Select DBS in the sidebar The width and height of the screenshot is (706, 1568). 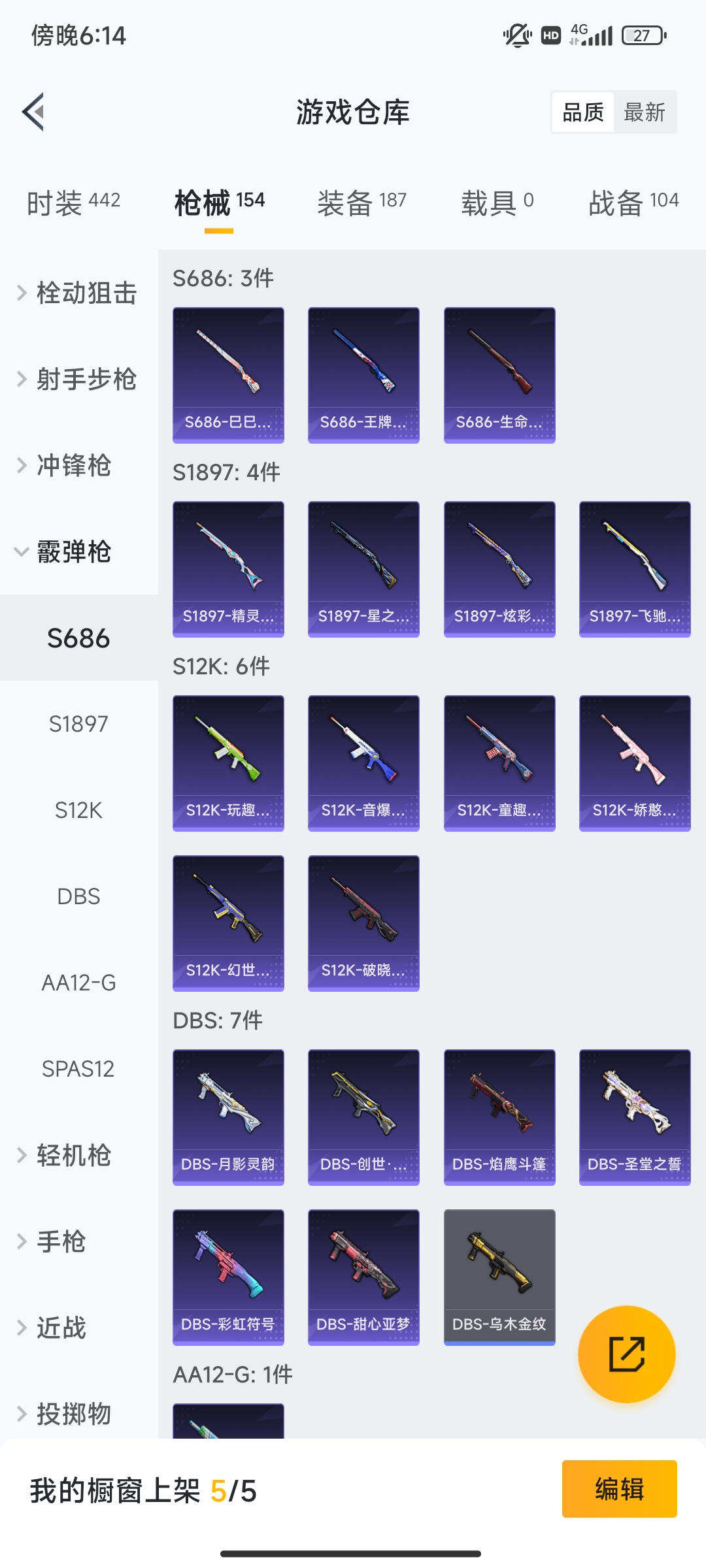[78, 896]
